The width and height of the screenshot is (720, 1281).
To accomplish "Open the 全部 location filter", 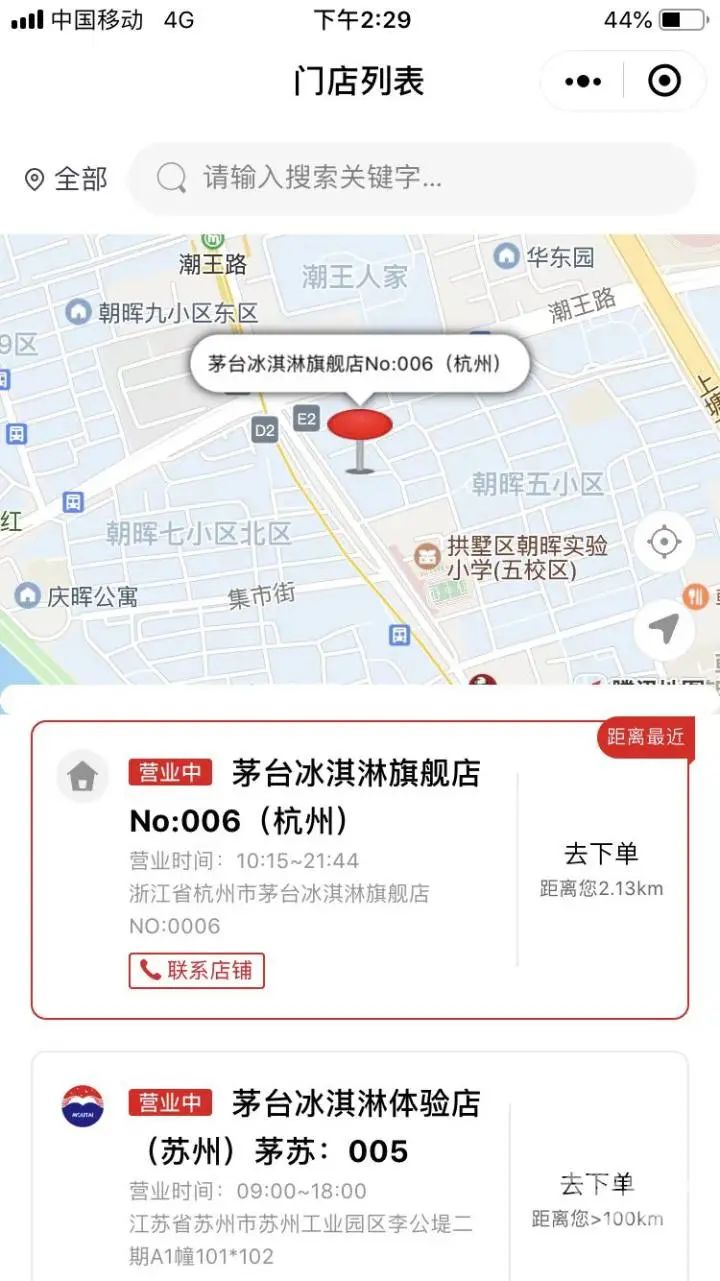I will click(67, 179).
